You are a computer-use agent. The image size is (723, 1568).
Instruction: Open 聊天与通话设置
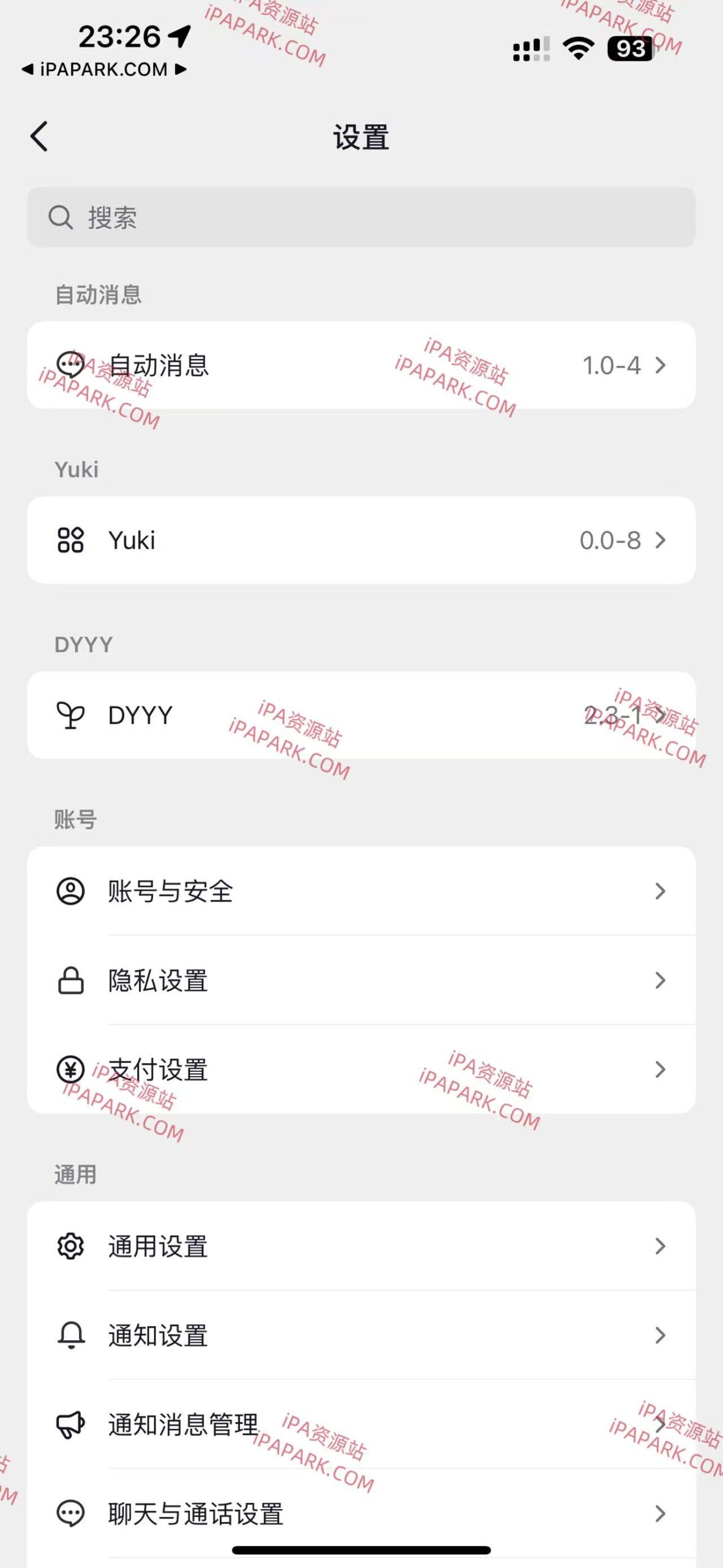coord(660,1514)
